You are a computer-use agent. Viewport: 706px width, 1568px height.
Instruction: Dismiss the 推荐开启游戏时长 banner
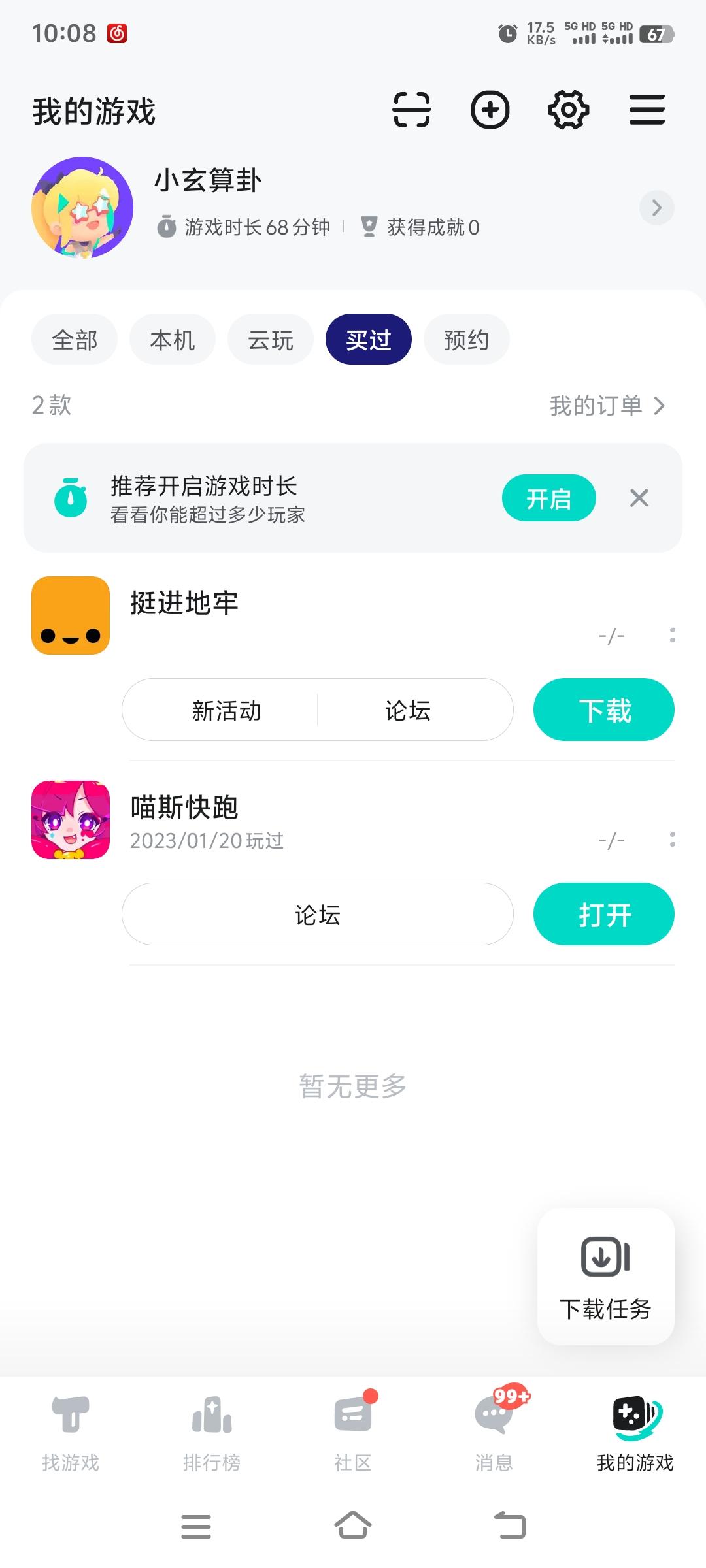639,498
